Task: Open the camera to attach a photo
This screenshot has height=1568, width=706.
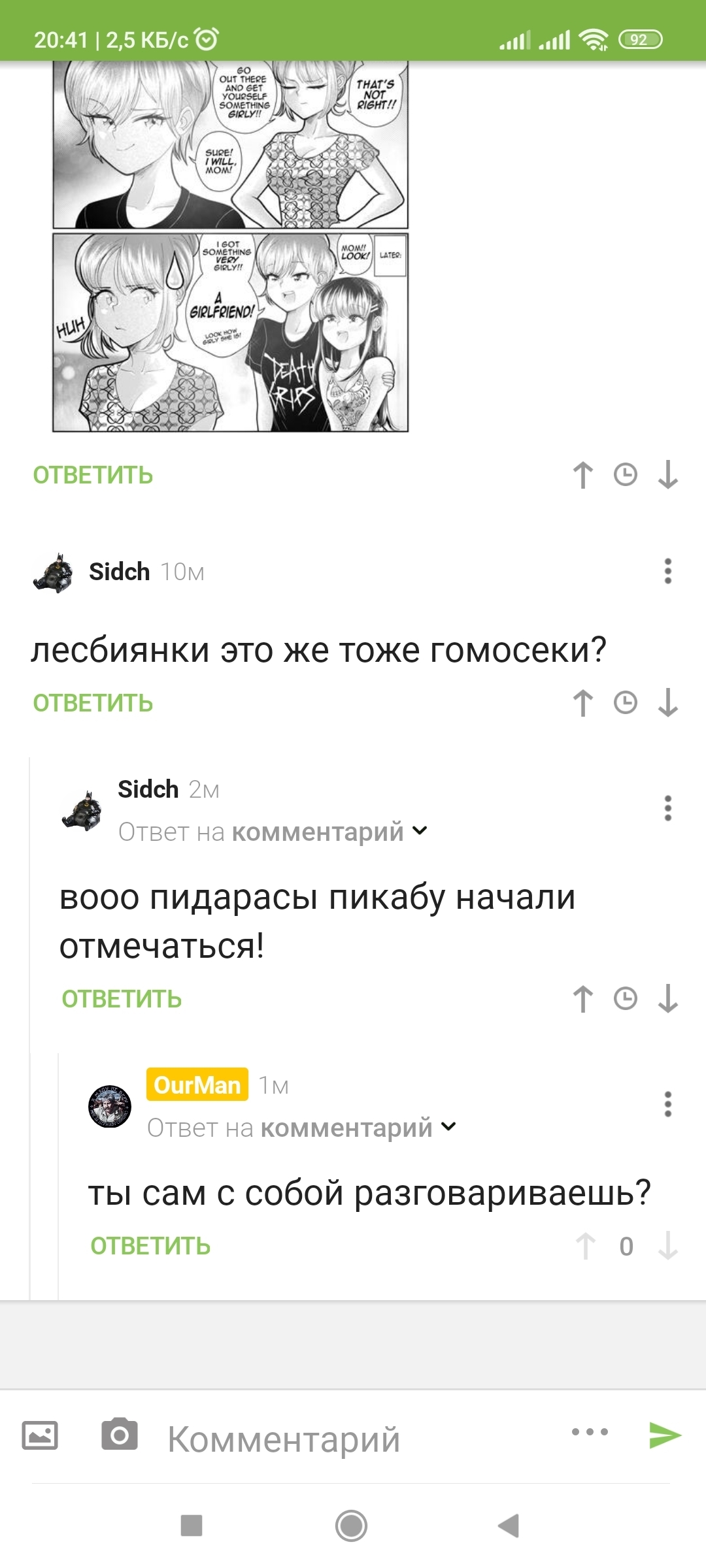Action: pos(120,1435)
